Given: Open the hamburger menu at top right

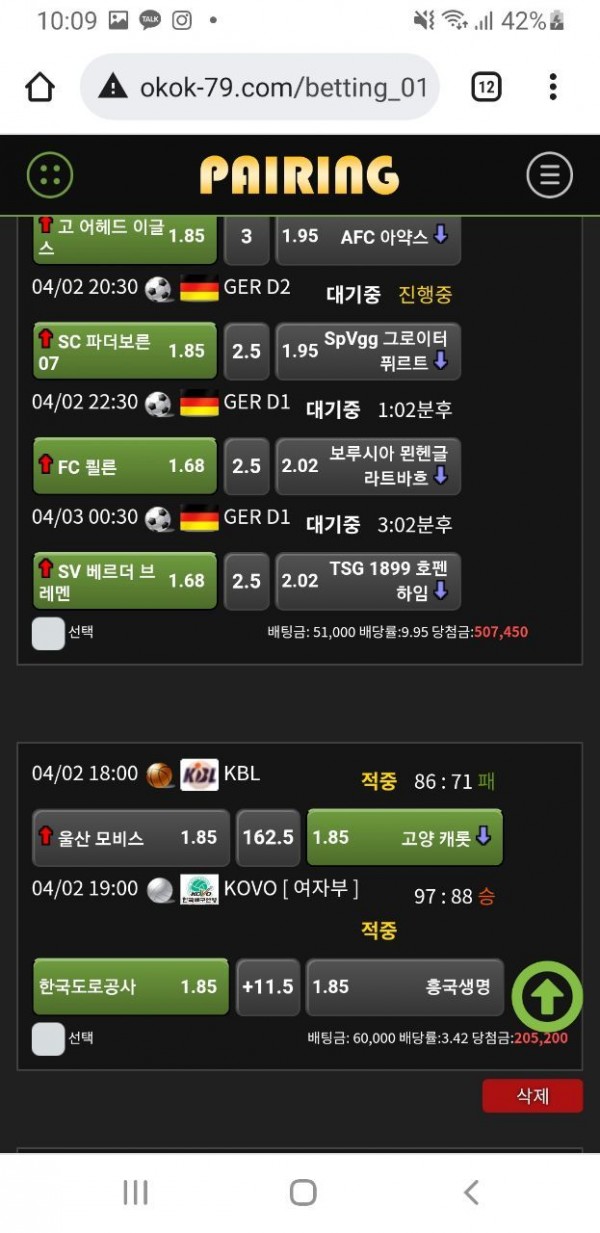Looking at the screenshot, I should click(549, 176).
